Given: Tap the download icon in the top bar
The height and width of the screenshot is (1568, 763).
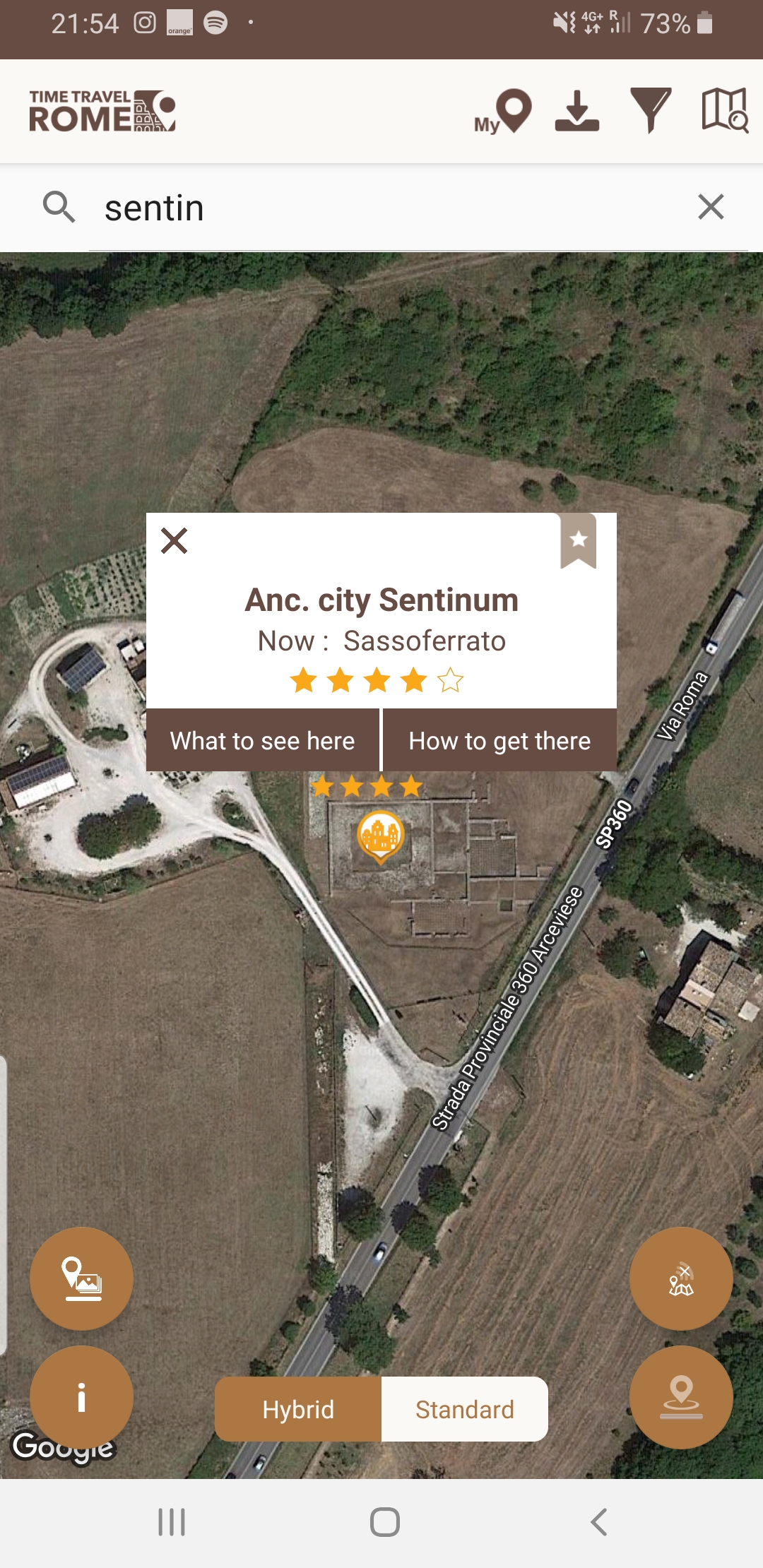Looking at the screenshot, I should [579, 112].
